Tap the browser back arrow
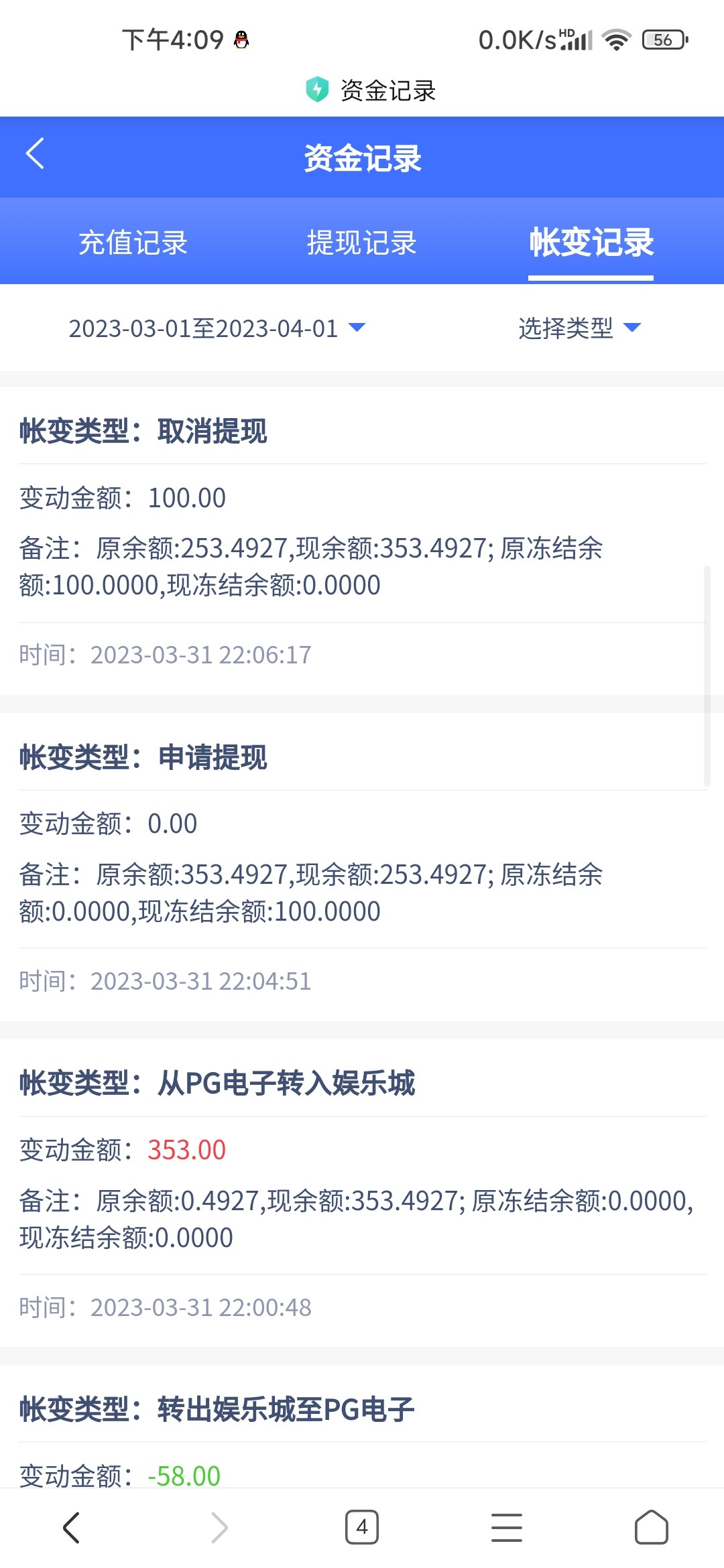The image size is (724, 1568). 72,1528
